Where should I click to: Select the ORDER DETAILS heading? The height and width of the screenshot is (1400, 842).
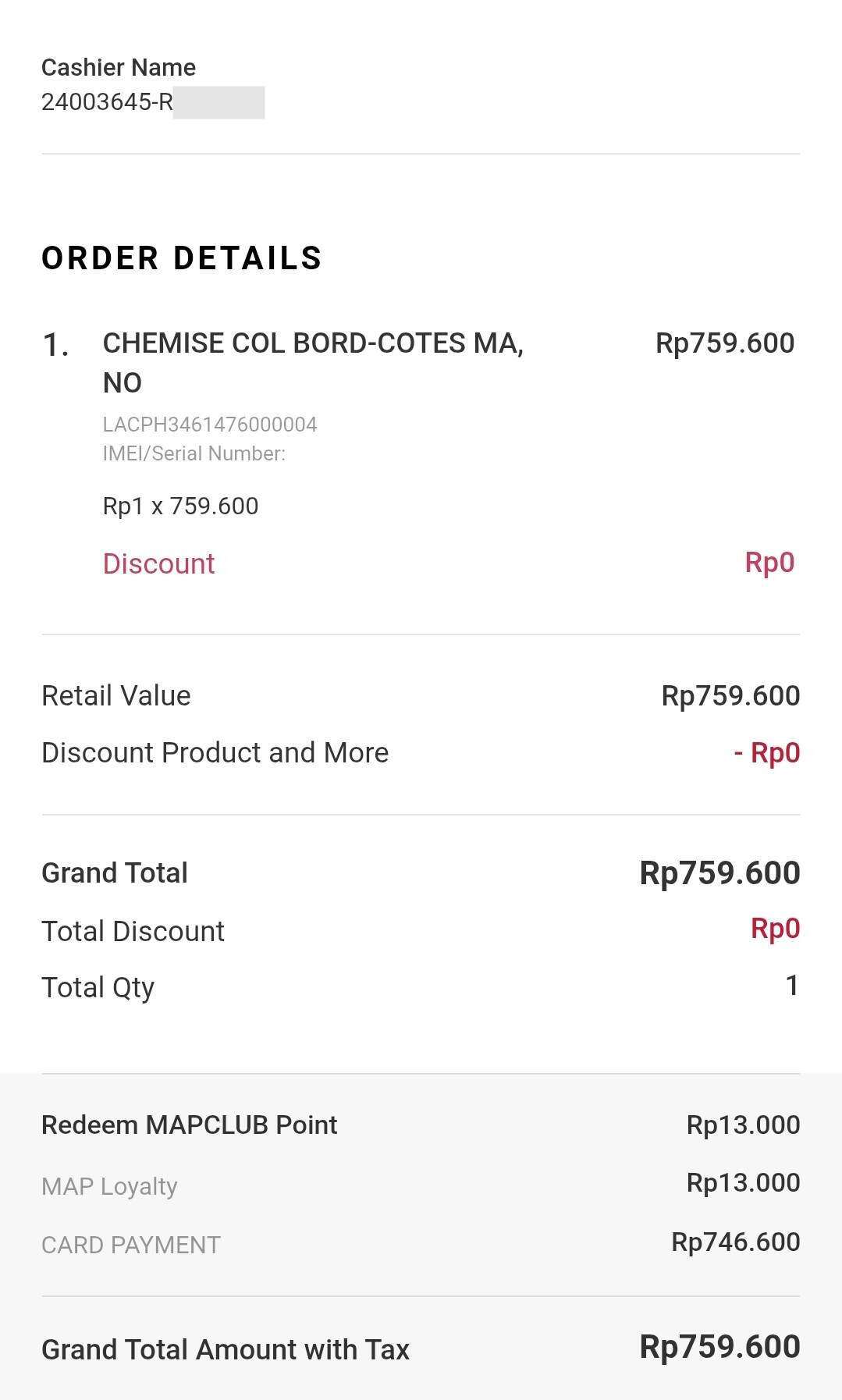181,258
